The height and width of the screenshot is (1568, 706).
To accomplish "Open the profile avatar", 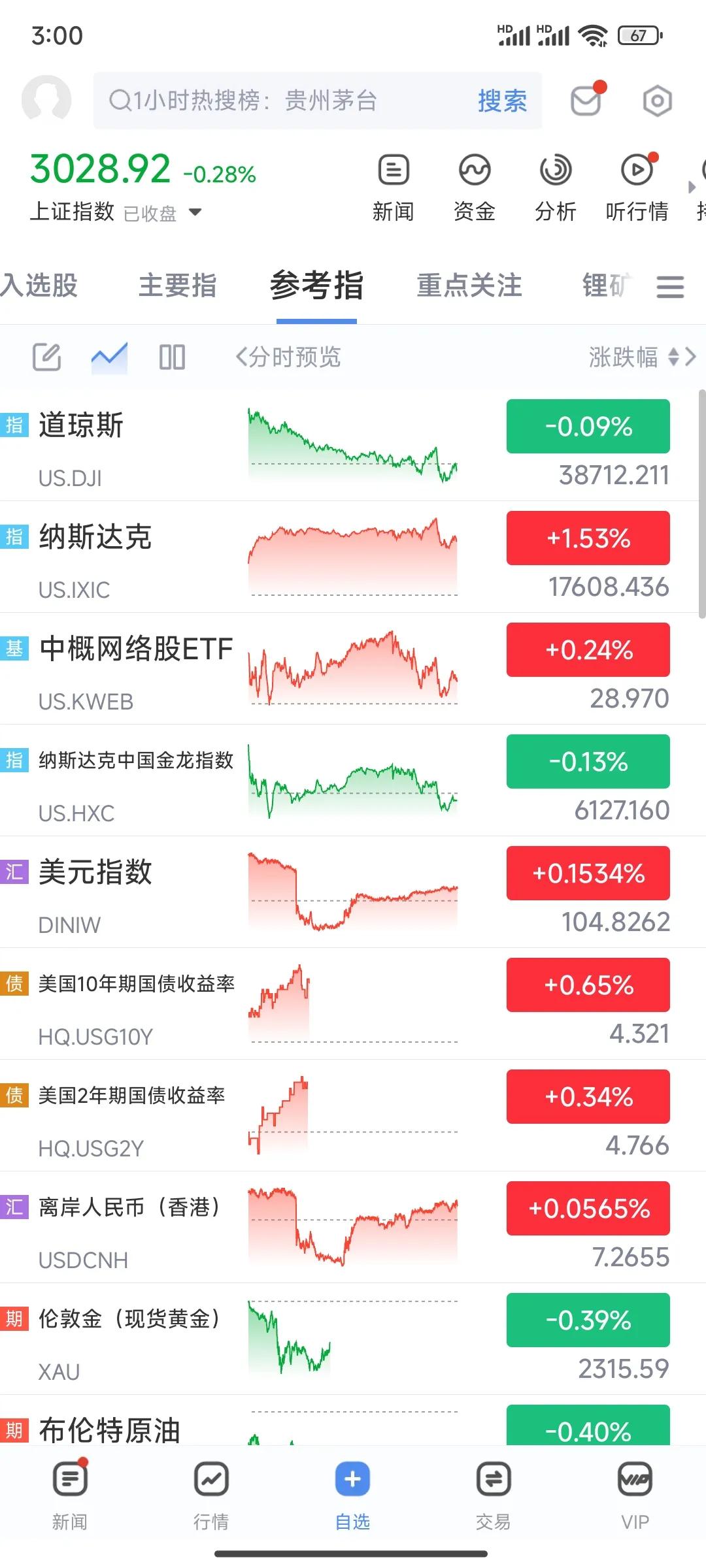I will coord(46,100).
